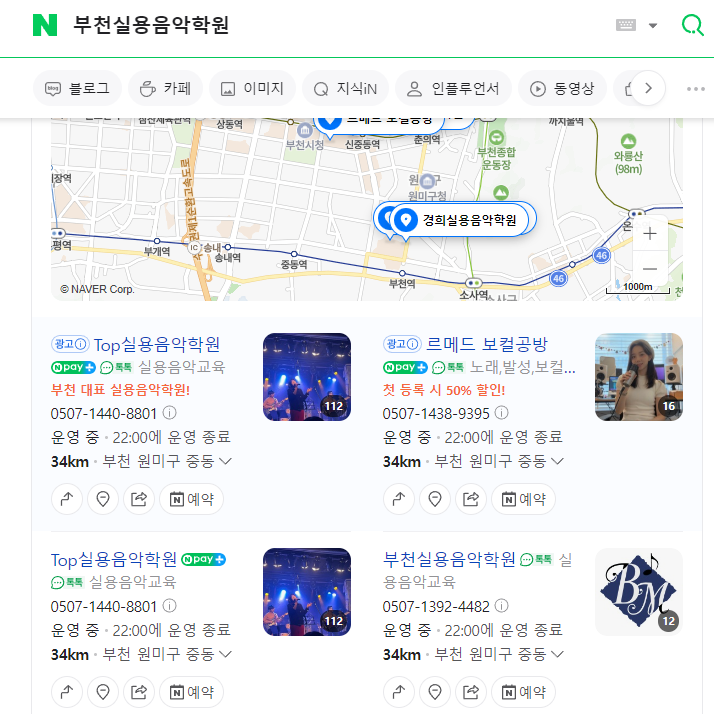Open the 부천실용음악학원 listing
Image resolution: width=714 pixels, height=714 pixels.
(449, 559)
